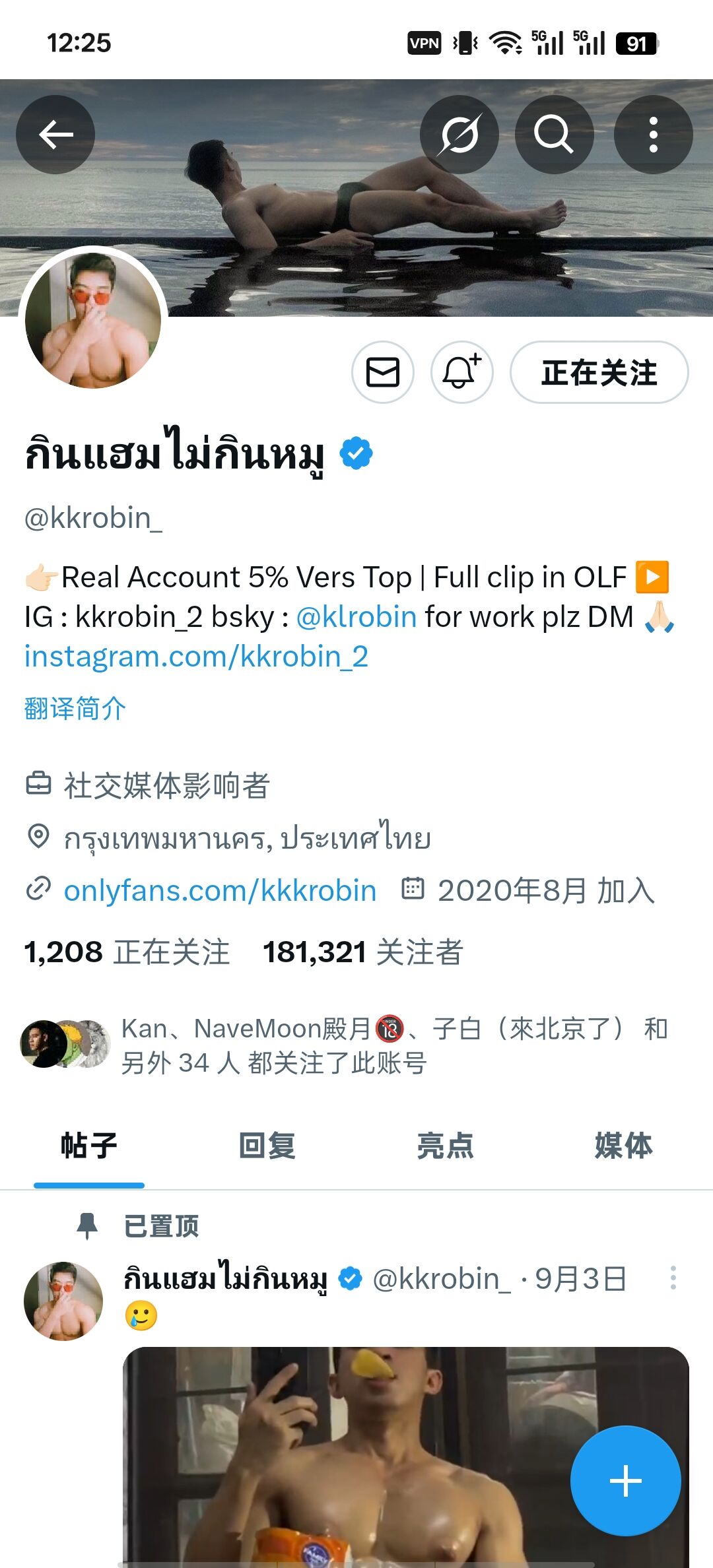713x1568 pixels.
Task: Switch to the 媒体 media tab
Action: point(623,1146)
